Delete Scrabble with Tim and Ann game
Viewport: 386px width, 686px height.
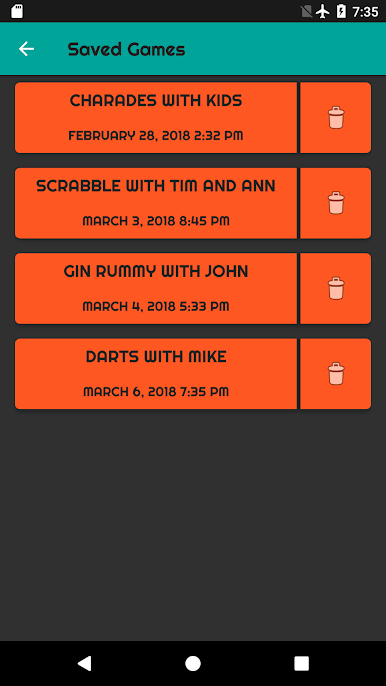point(336,203)
